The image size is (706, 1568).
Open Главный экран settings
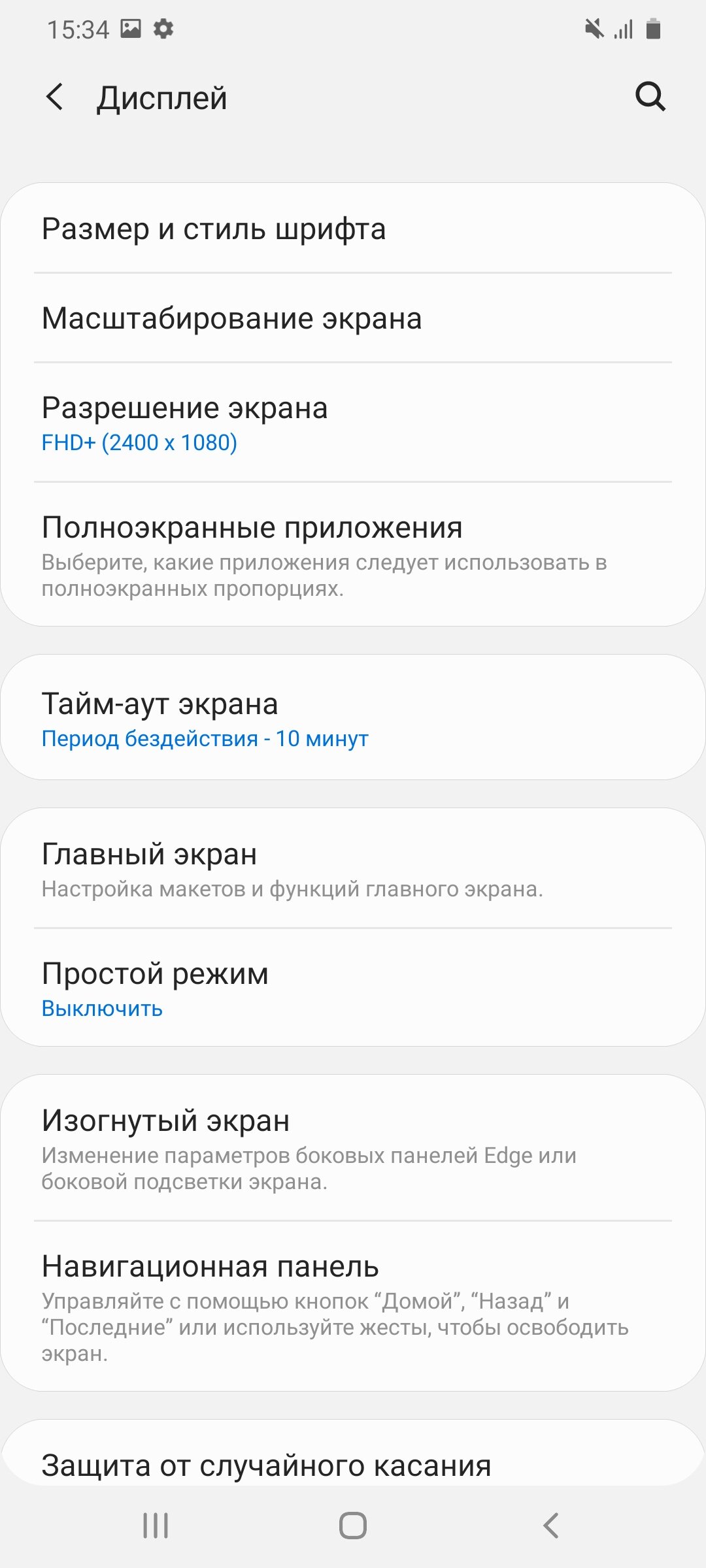click(x=353, y=868)
